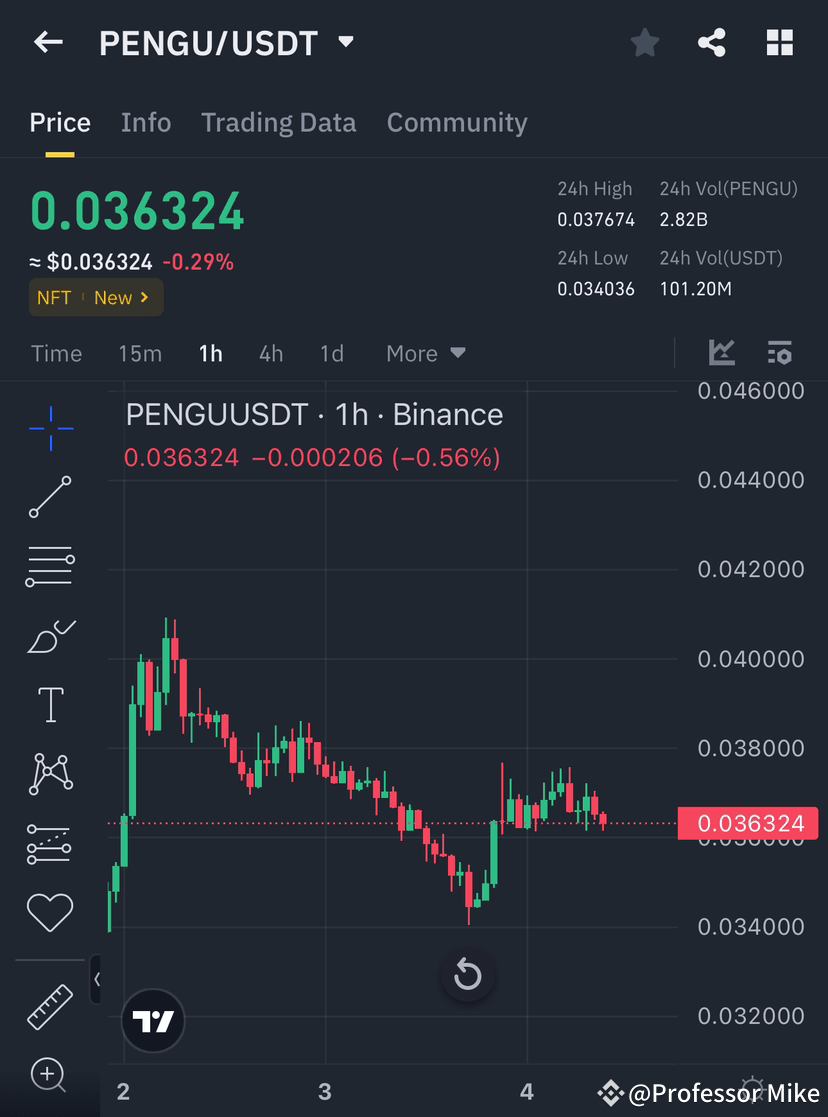
Task: Reset the chart view with the refresh button
Action: coord(467,975)
